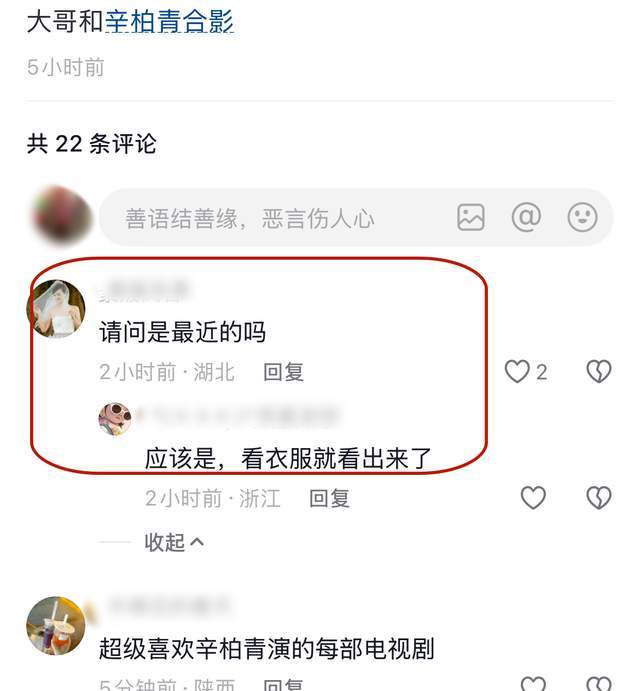Image resolution: width=640 pixels, height=691 pixels.
Task: Open the emoji picker
Action: point(582,217)
